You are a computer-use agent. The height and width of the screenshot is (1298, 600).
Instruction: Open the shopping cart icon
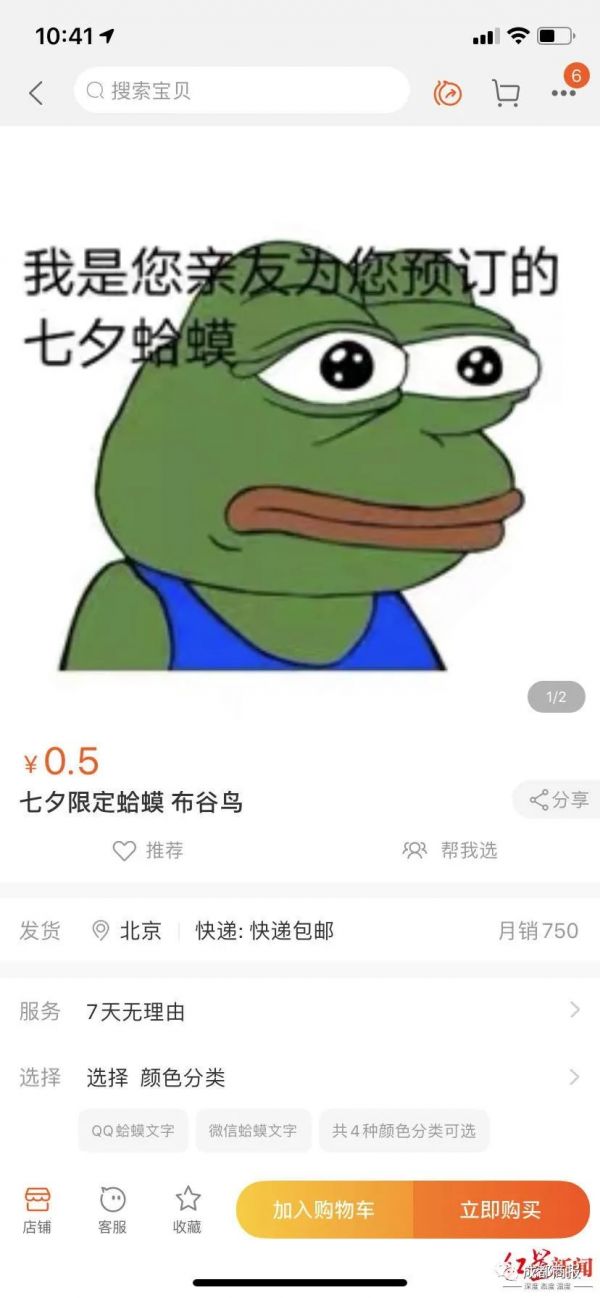(x=506, y=93)
